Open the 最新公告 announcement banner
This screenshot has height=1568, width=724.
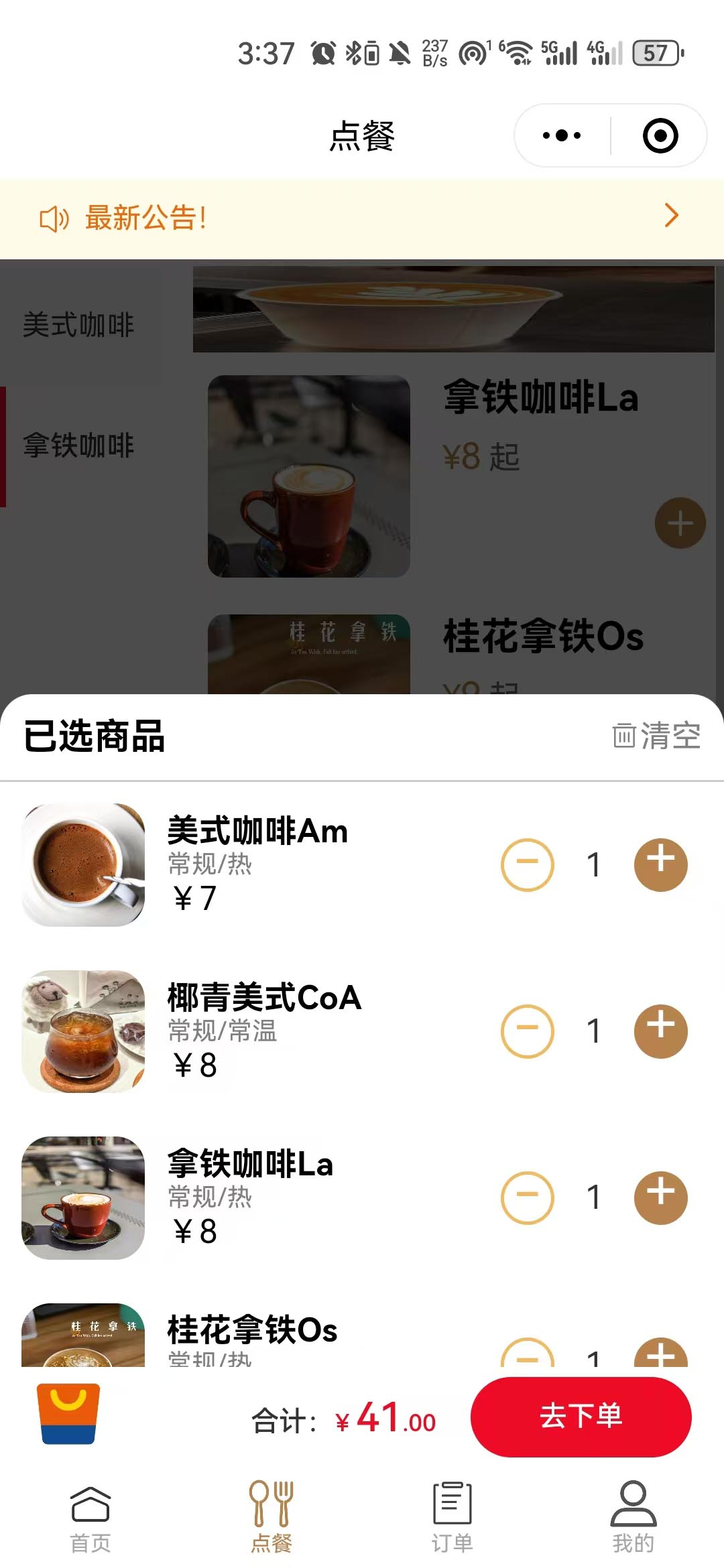(362, 217)
